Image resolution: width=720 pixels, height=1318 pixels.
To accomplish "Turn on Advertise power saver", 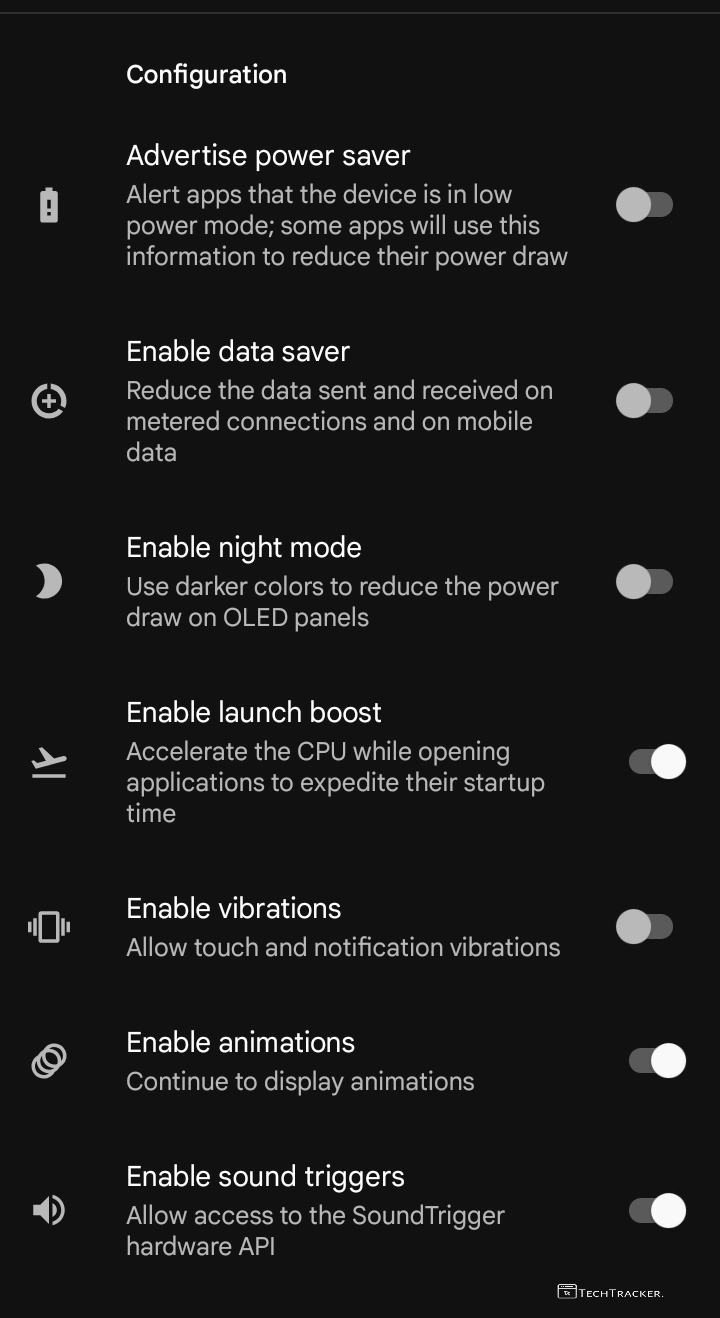I will coord(645,205).
